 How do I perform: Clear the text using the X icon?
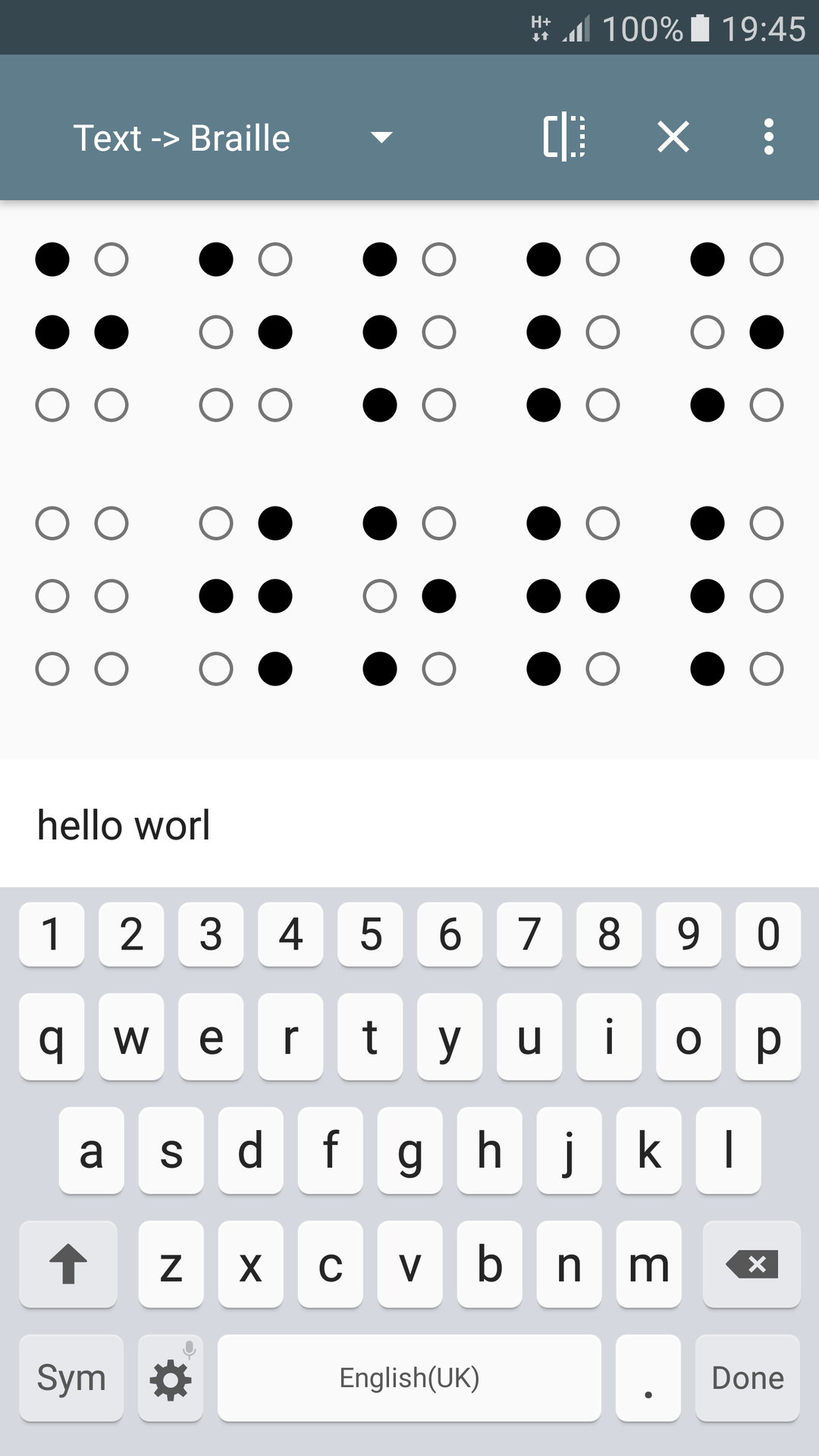pos(673,137)
